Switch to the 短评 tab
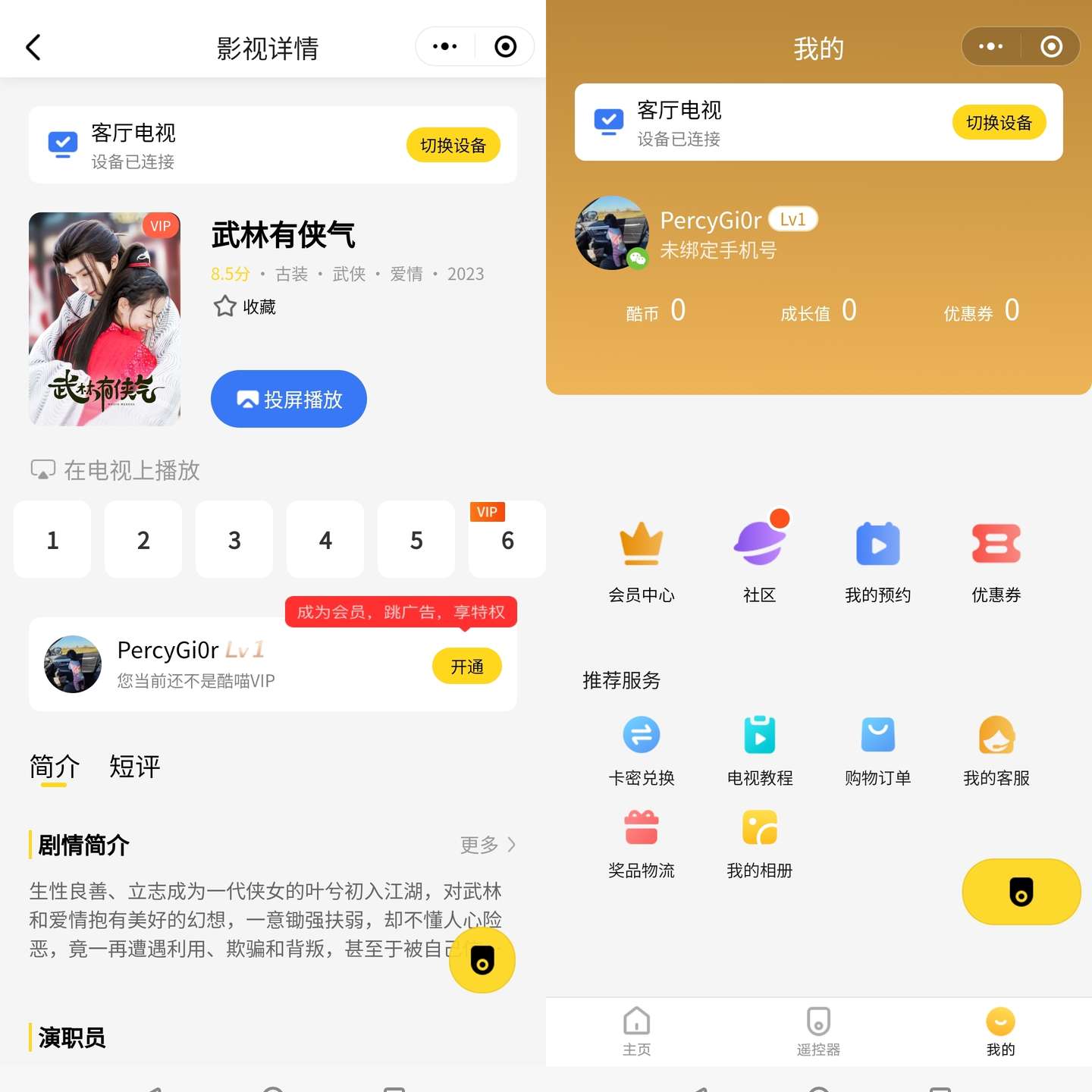1092x1092 pixels. tap(134, 767)
